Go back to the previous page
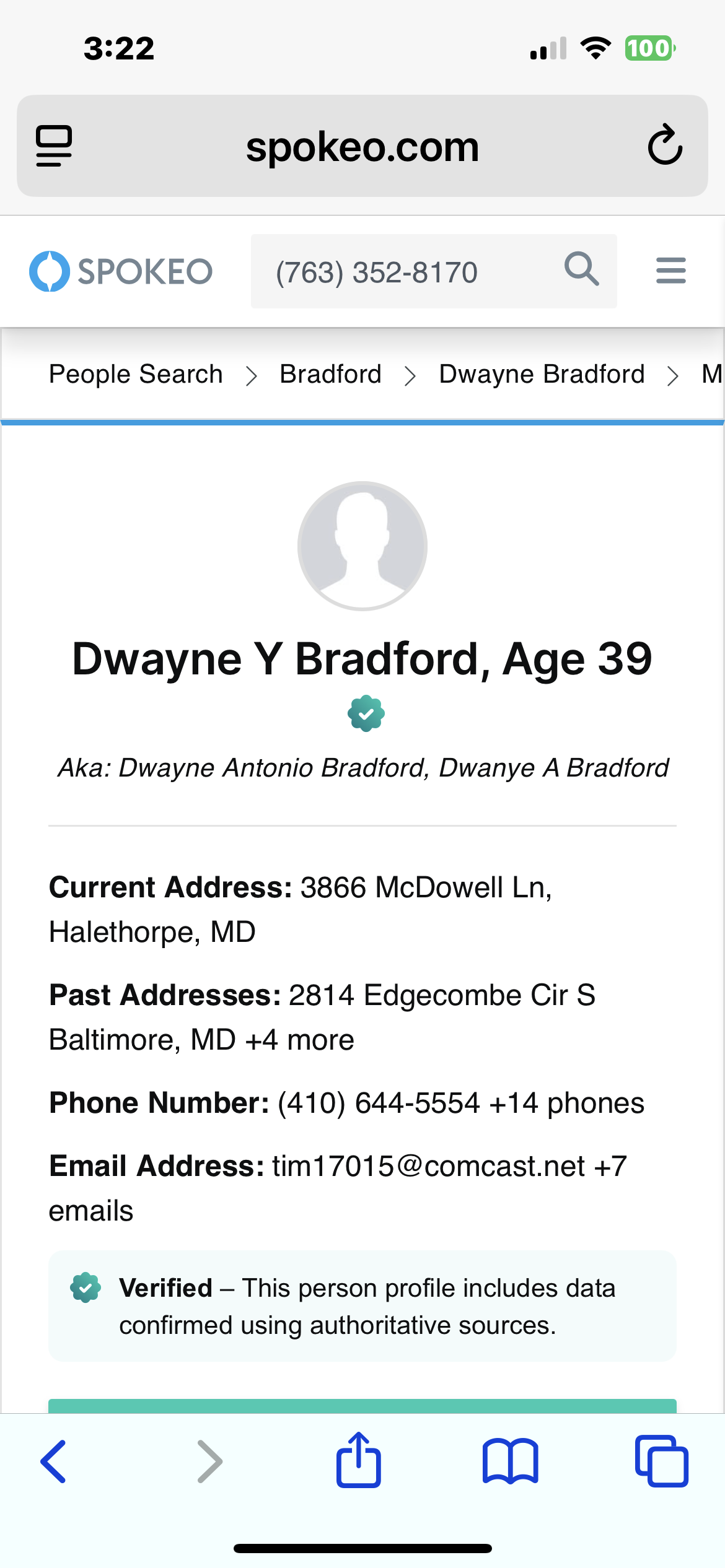The height and width of the screenshot is (1568, 725). 54,1461
